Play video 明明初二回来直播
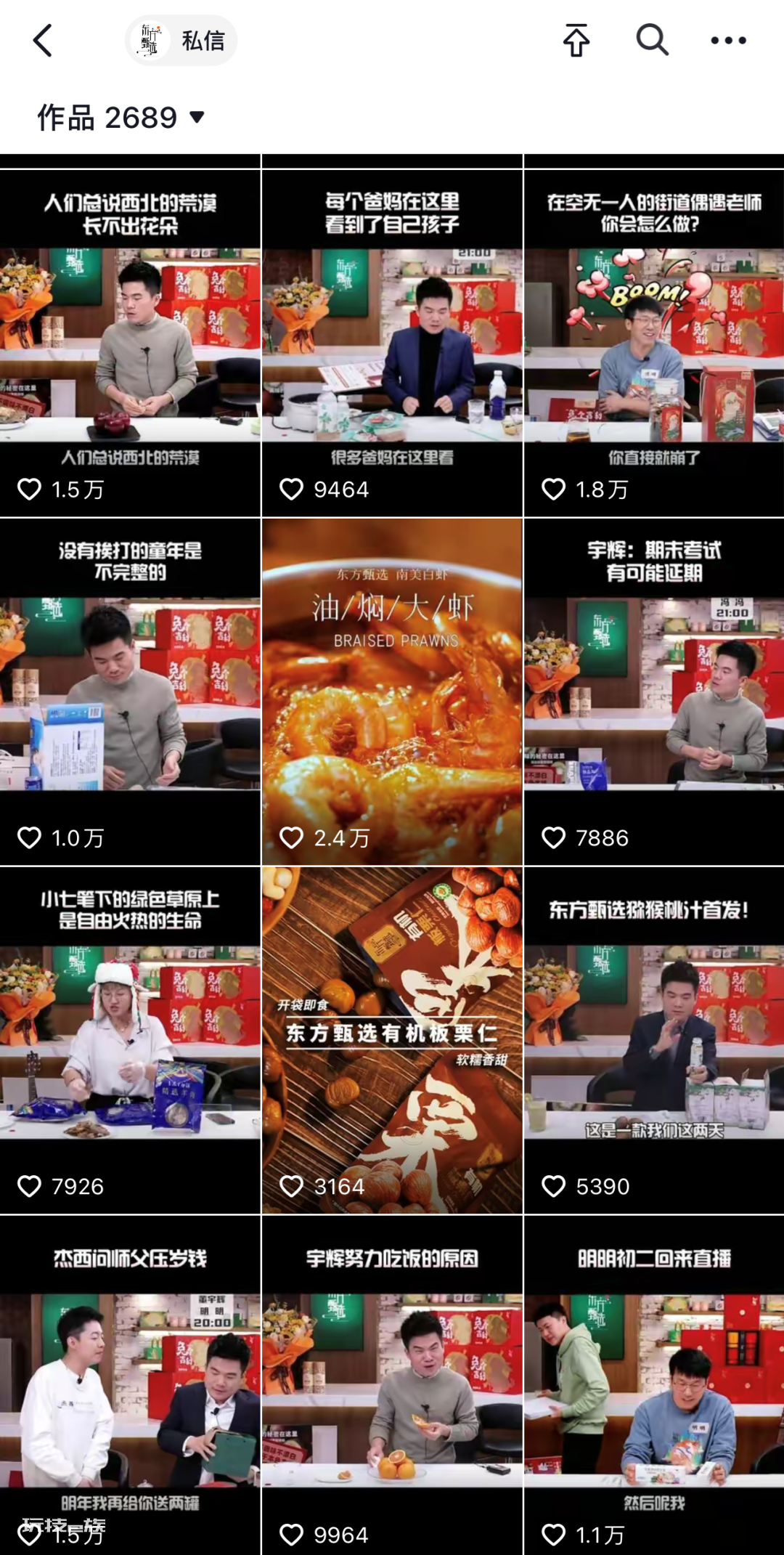The image size is (784, 1555). point(654,1386)
